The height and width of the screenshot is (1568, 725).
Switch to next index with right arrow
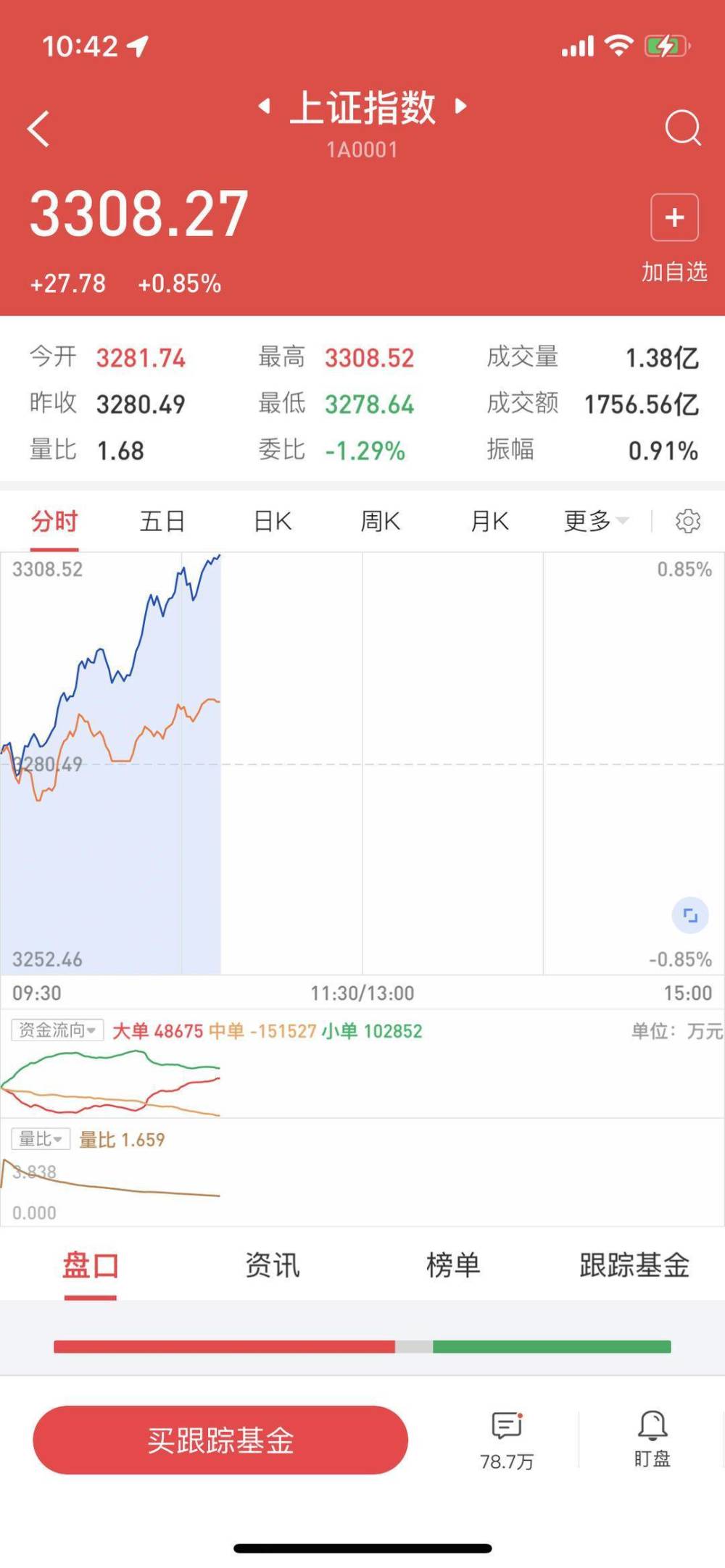[460, 107]
